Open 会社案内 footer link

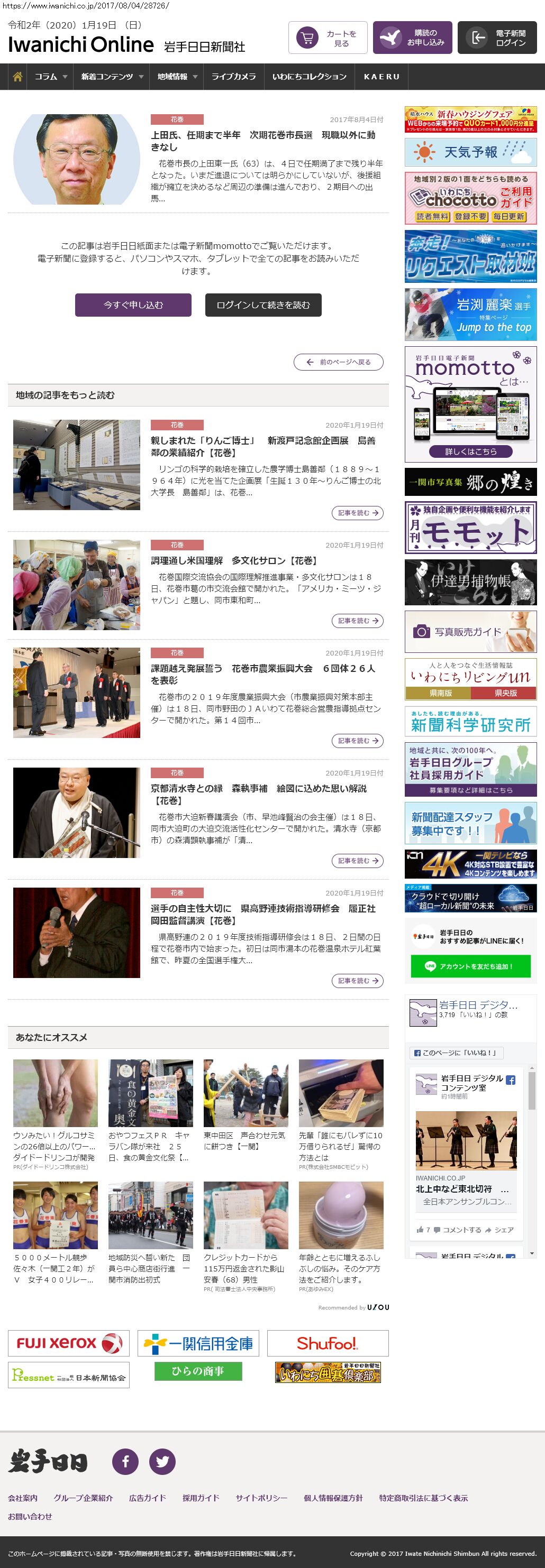point(23,1498)
